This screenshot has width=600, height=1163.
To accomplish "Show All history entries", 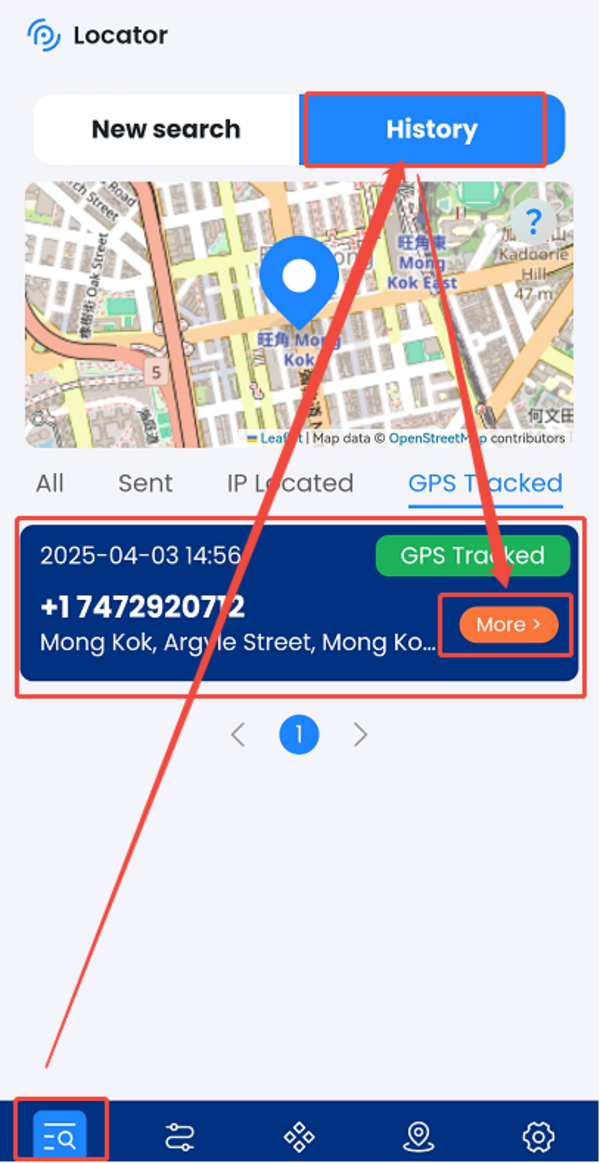I will click(50, 483).
